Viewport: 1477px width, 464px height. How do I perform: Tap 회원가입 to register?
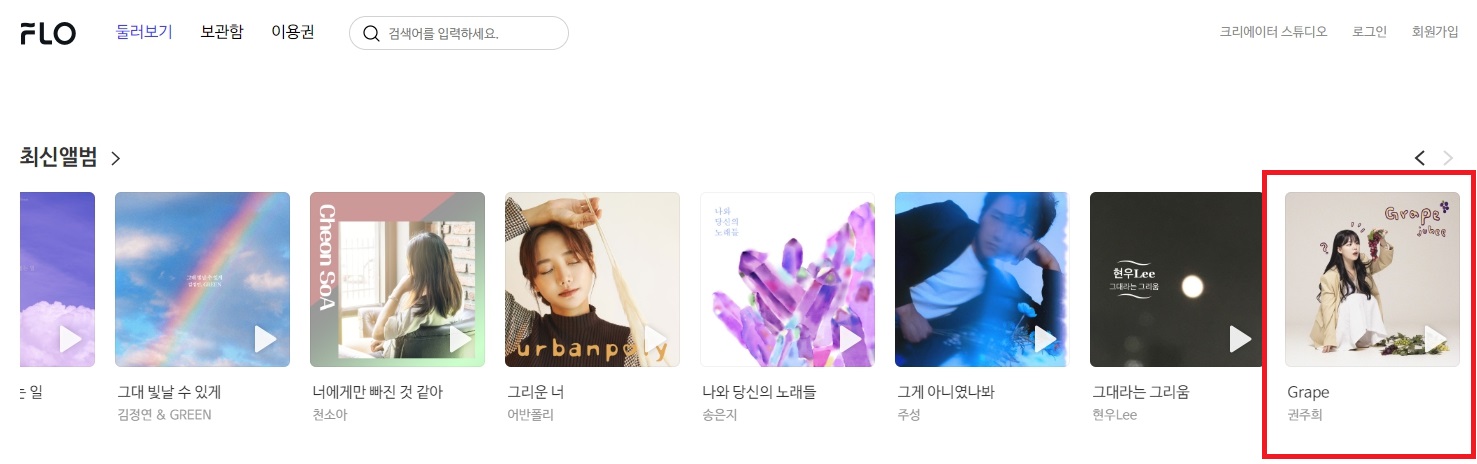(1435, 32)
